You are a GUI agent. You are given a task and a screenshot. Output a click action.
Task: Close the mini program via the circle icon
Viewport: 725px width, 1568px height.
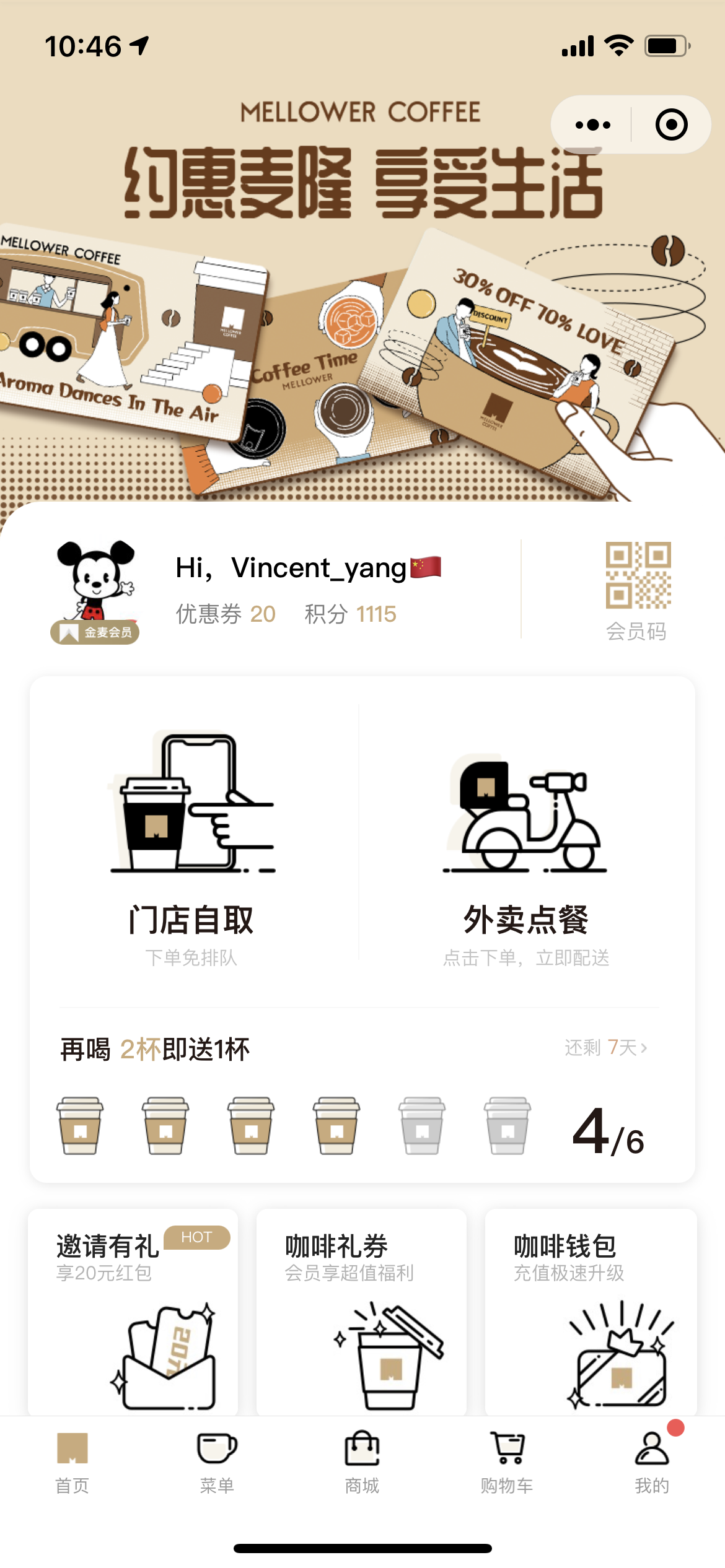click(671, 125)
